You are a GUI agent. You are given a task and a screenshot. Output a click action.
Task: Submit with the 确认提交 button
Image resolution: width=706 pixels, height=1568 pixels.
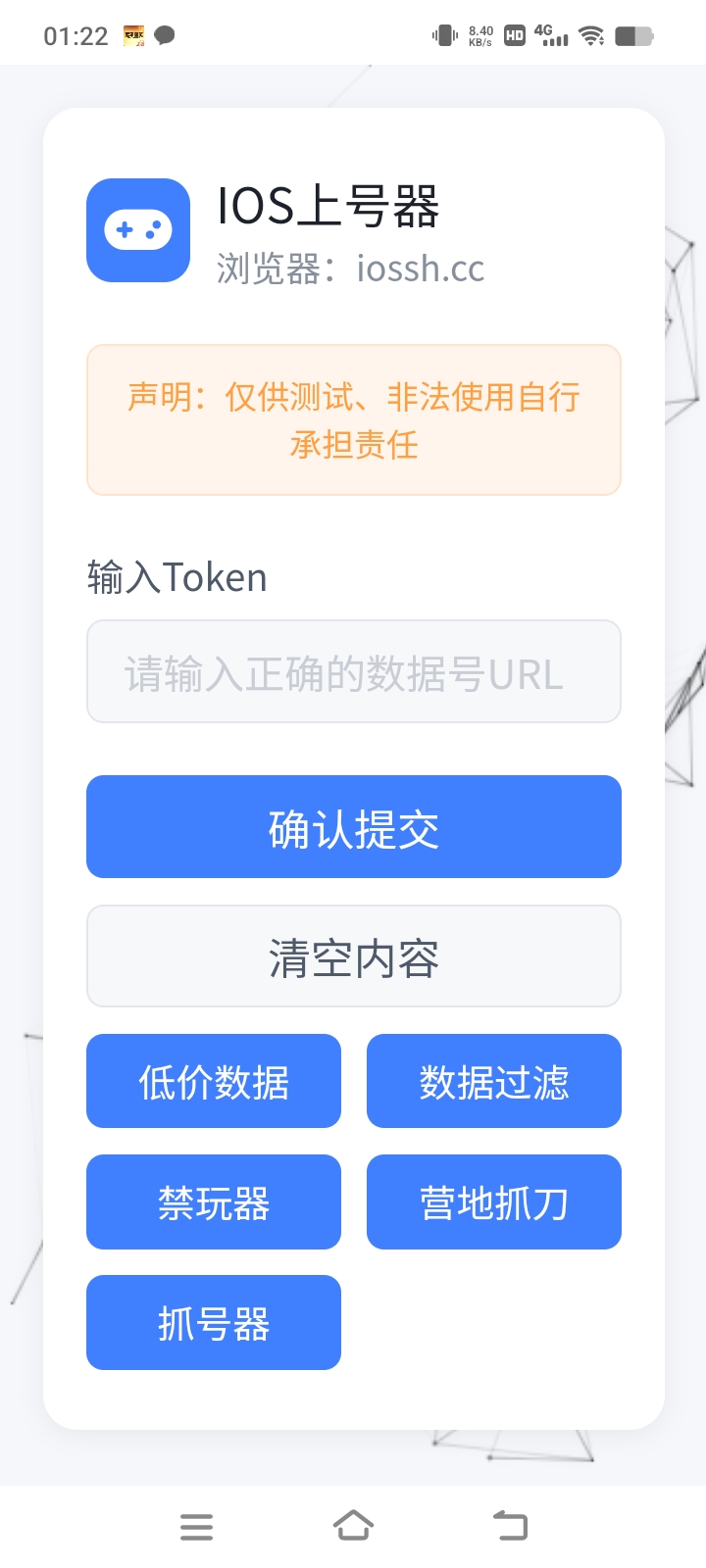coord(353,827)
